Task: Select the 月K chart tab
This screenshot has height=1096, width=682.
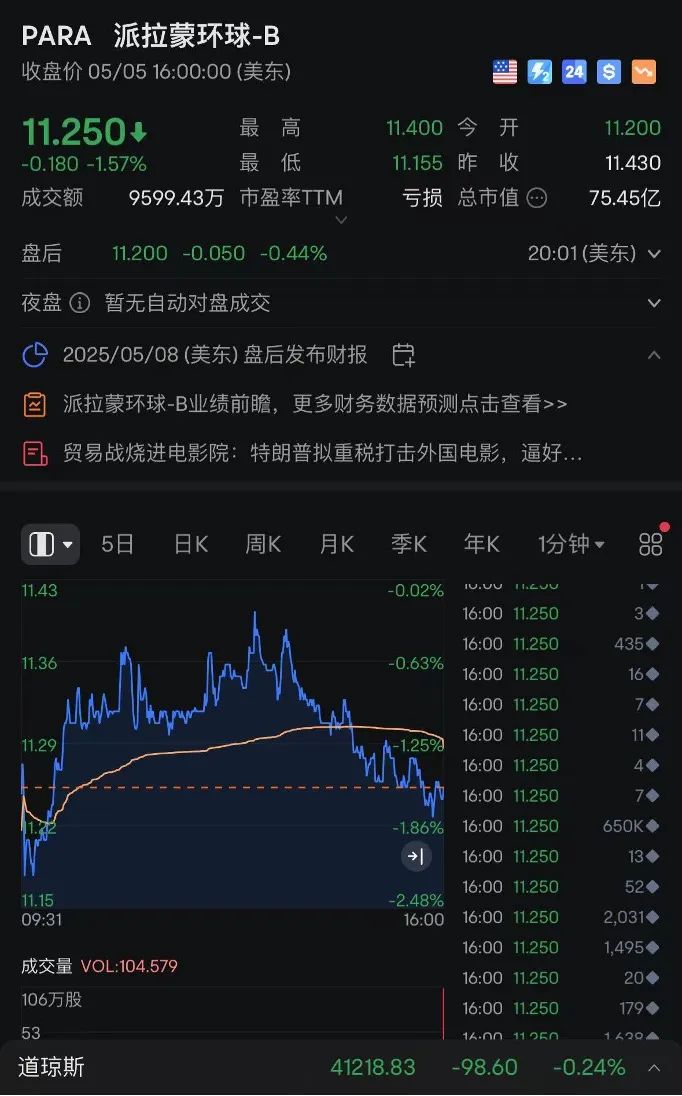Action: pos(336,544)
